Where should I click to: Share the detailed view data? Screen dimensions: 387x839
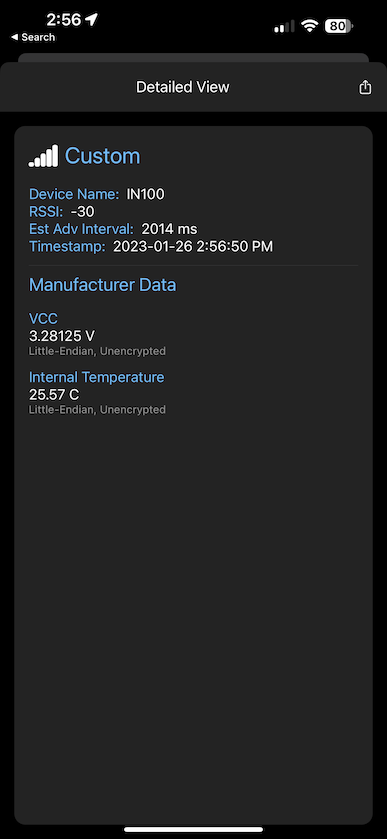point(365,87)
